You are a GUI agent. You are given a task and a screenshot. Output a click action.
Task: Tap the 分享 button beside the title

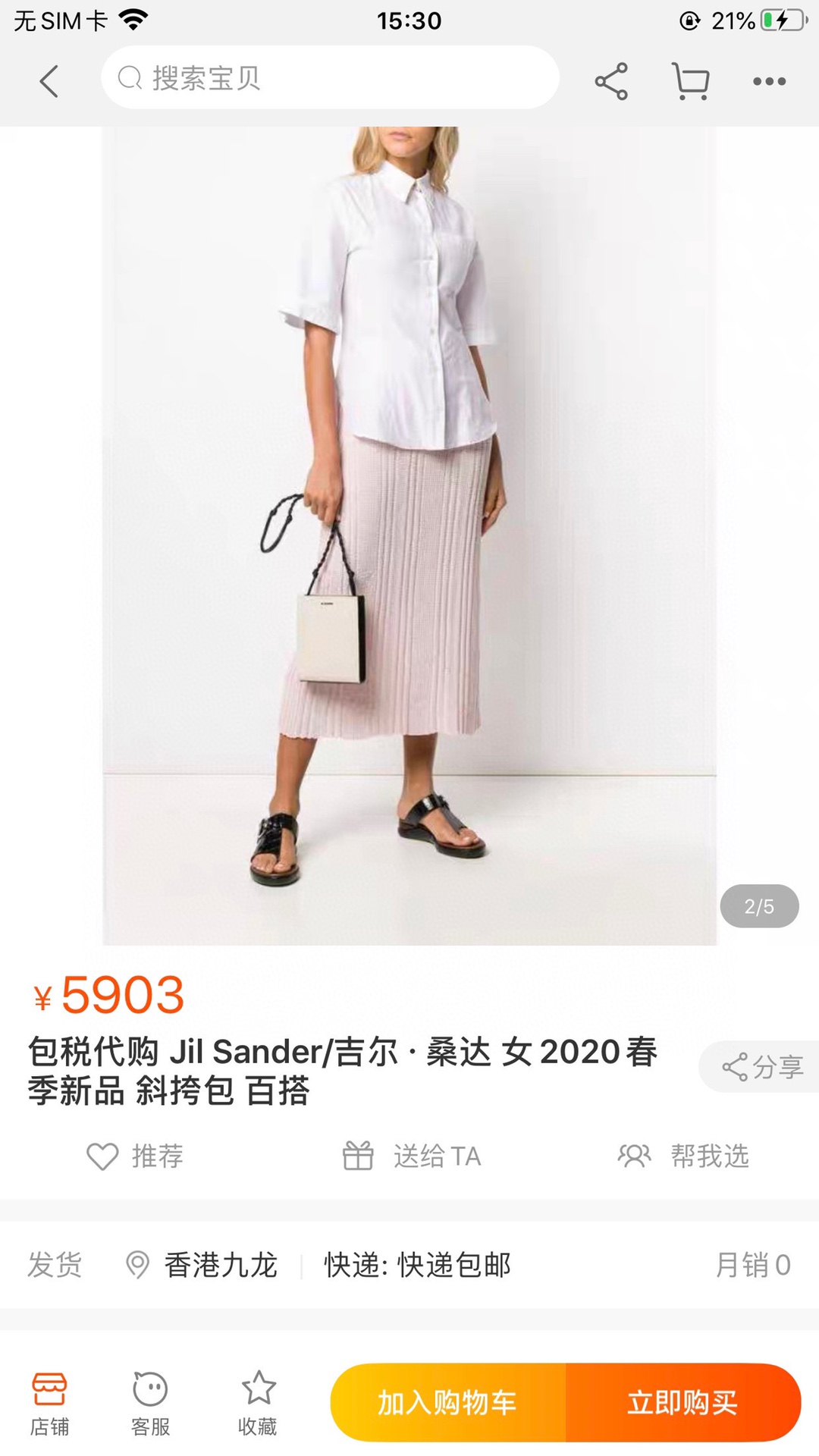[761, 1067]
